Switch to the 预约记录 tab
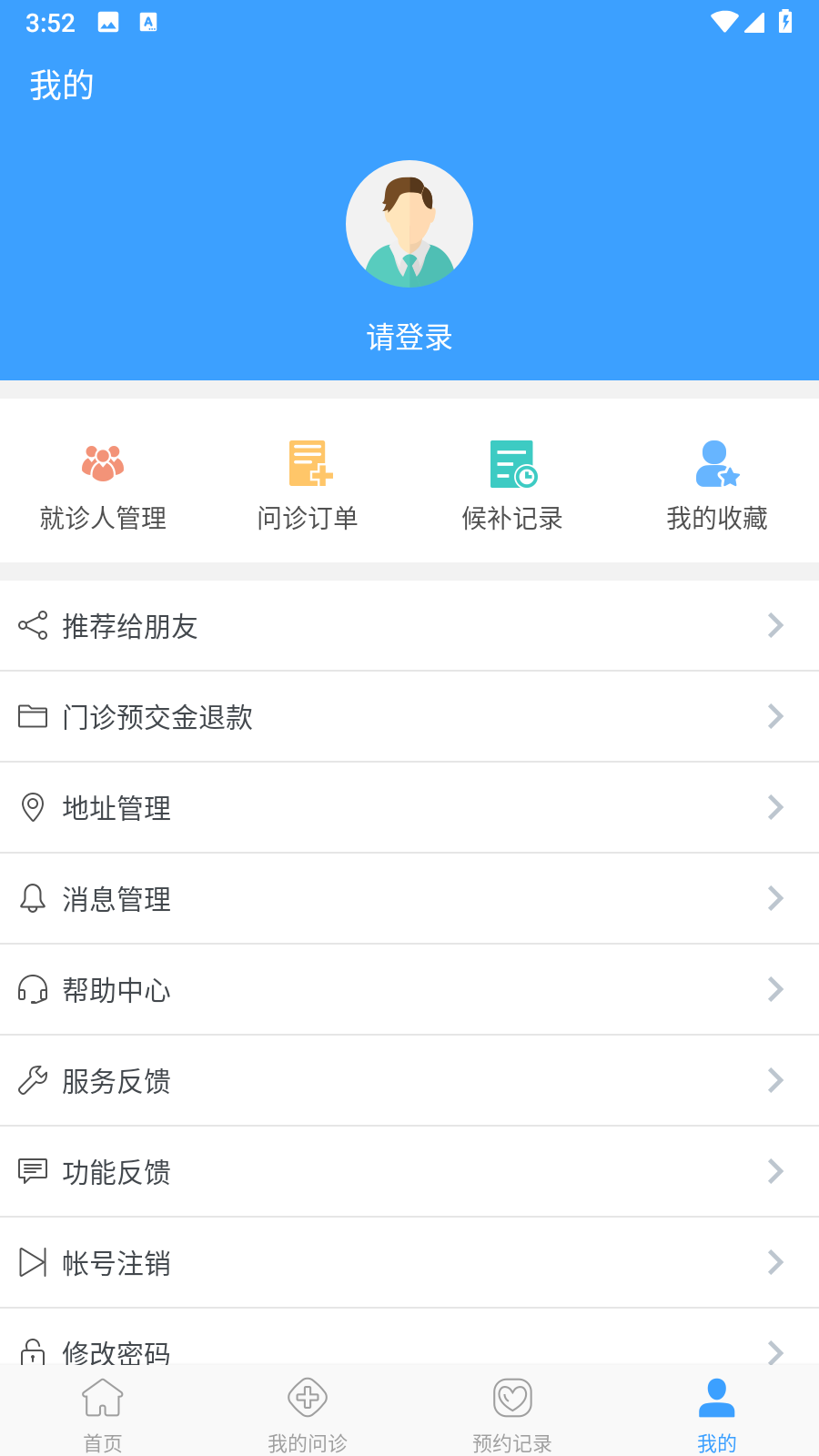 click(x=512, y=1412)
